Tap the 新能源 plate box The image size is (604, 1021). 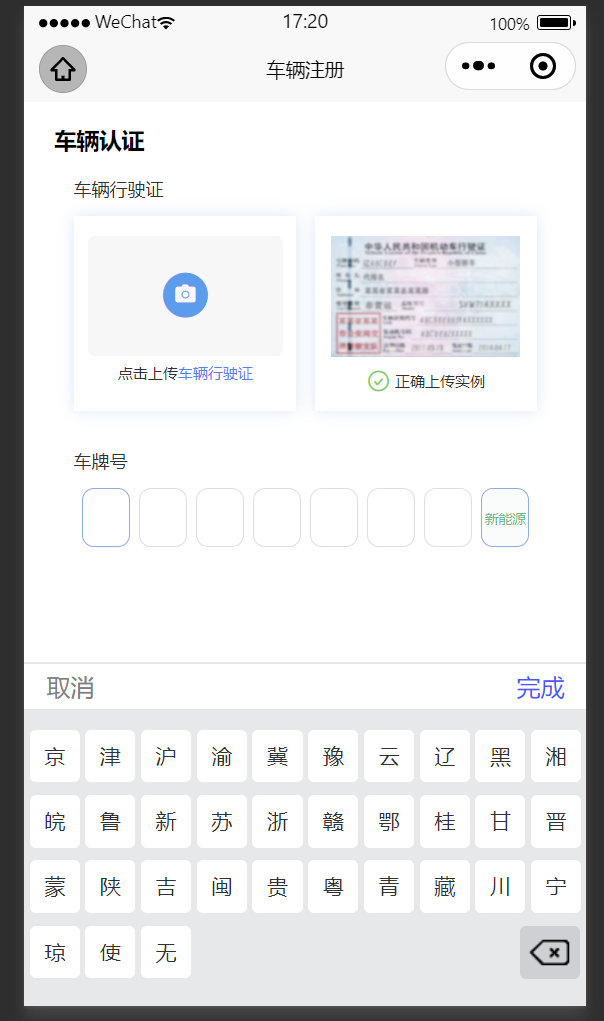click(x=505, y=518)
